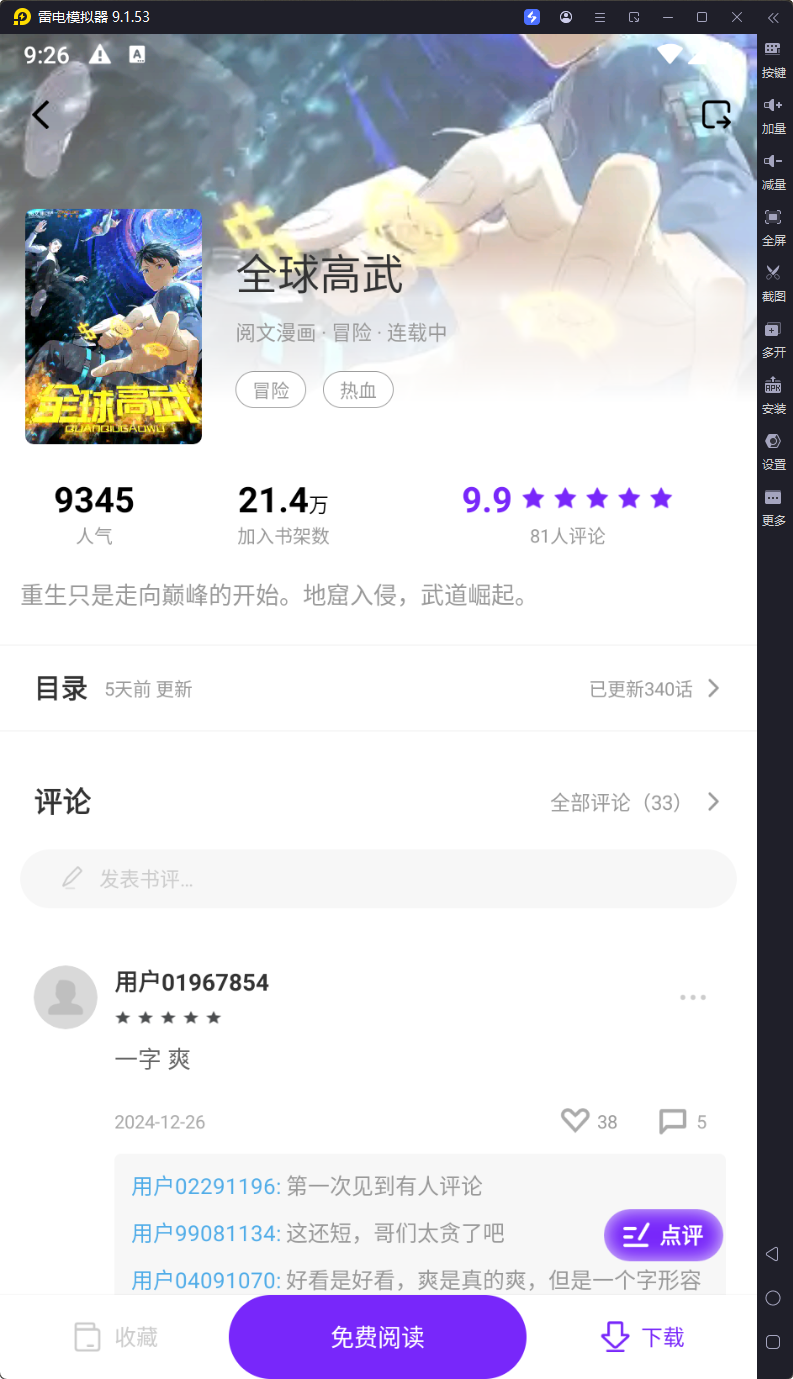Select the 热血 genre tag

pyautogui.click(x=358, y=390)
